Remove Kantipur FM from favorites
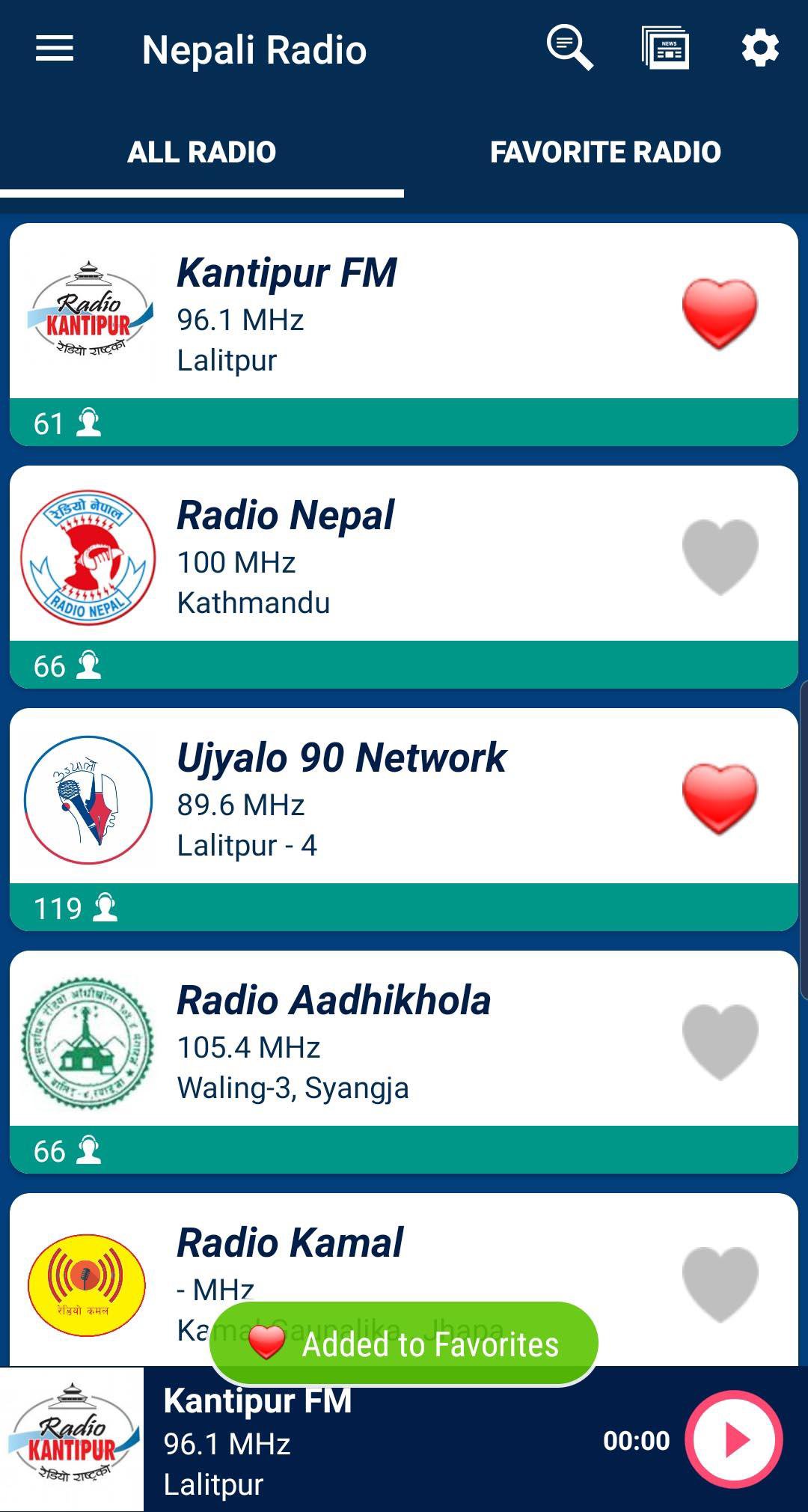Image resolution: width=808 pixels, height=1512 pixels. pos(720,313)
